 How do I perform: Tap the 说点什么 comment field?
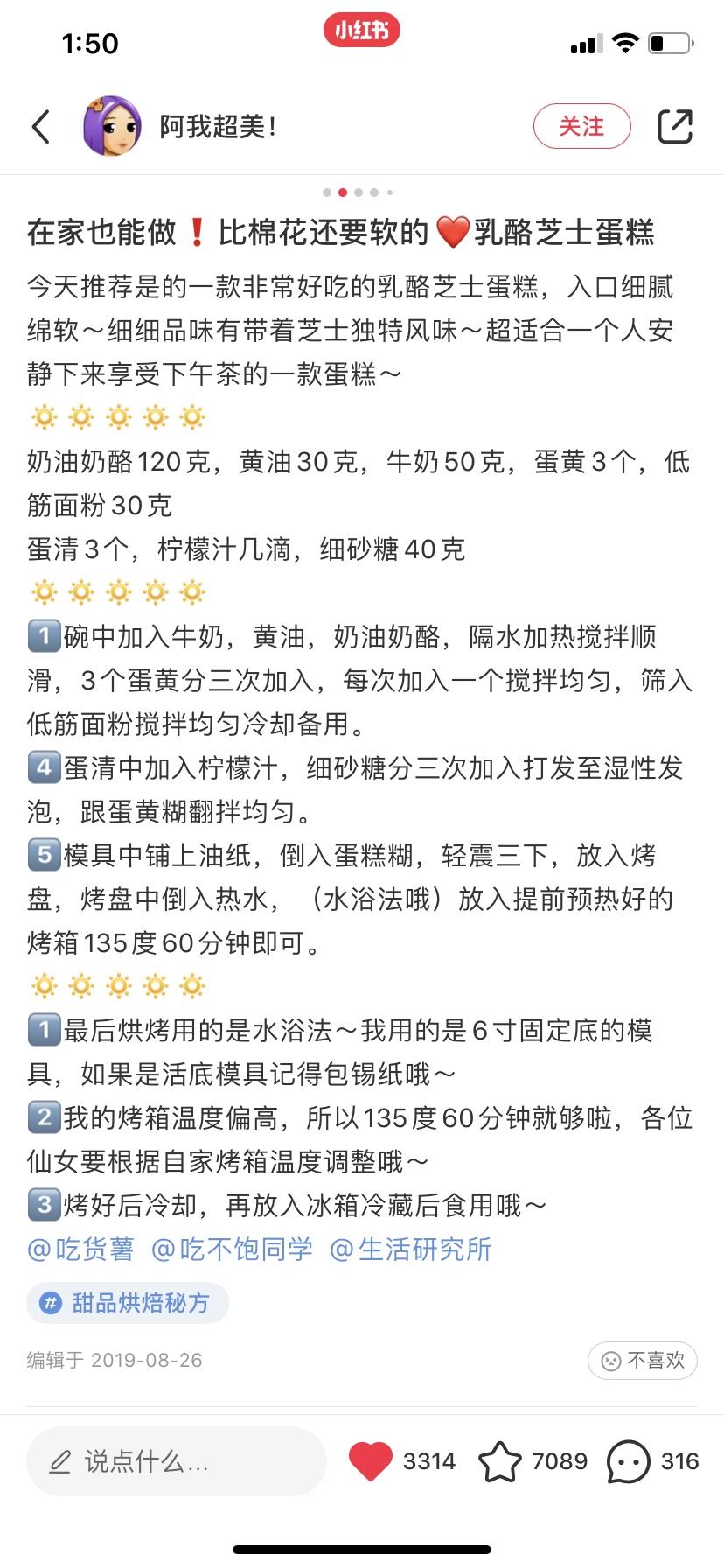tap(175, 1461)
